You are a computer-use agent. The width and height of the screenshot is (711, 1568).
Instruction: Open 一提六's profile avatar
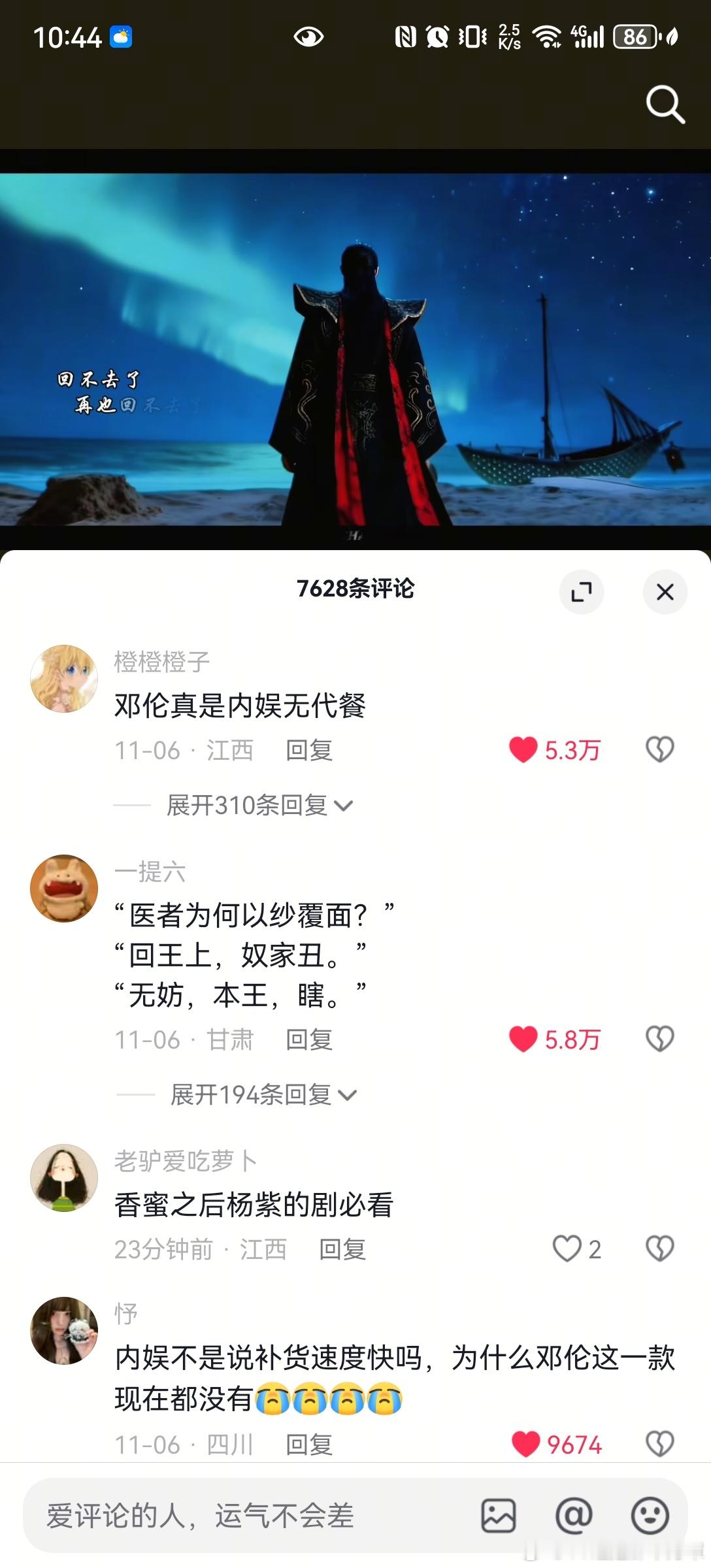coord(64,889)
